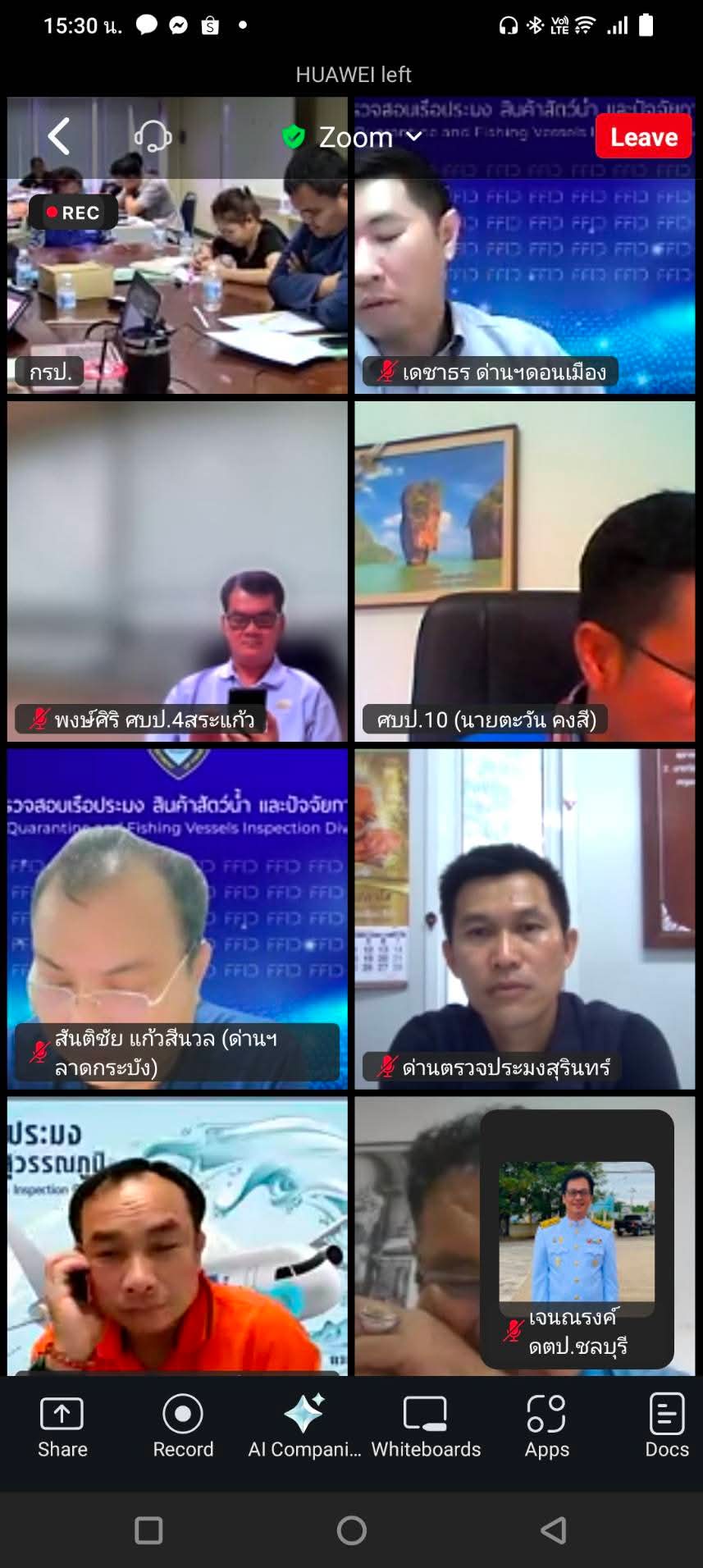The width and height of the screenshot is (703, 1568).
Task: Open the Share option
Action: coord(62,1428)
